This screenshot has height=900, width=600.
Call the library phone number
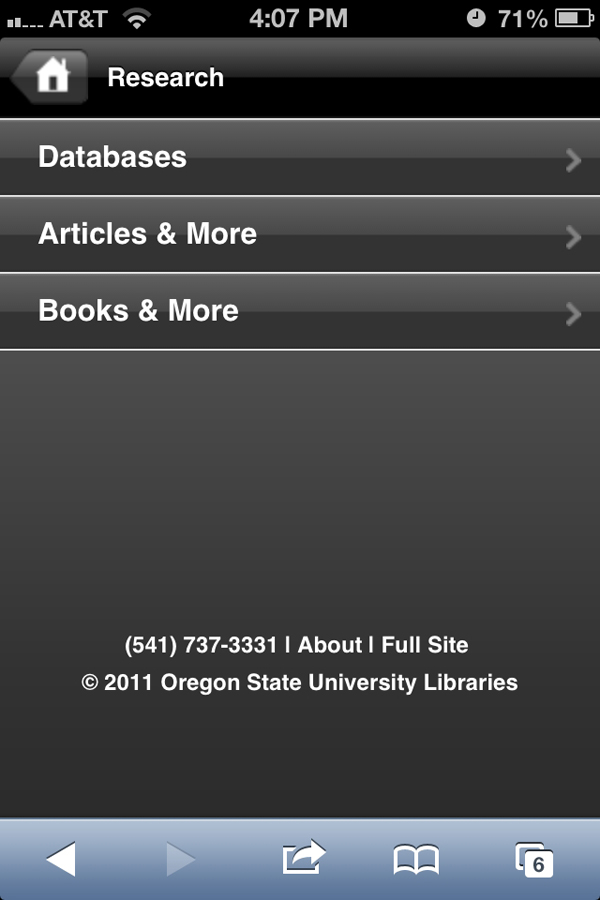[x=200, y=645]
